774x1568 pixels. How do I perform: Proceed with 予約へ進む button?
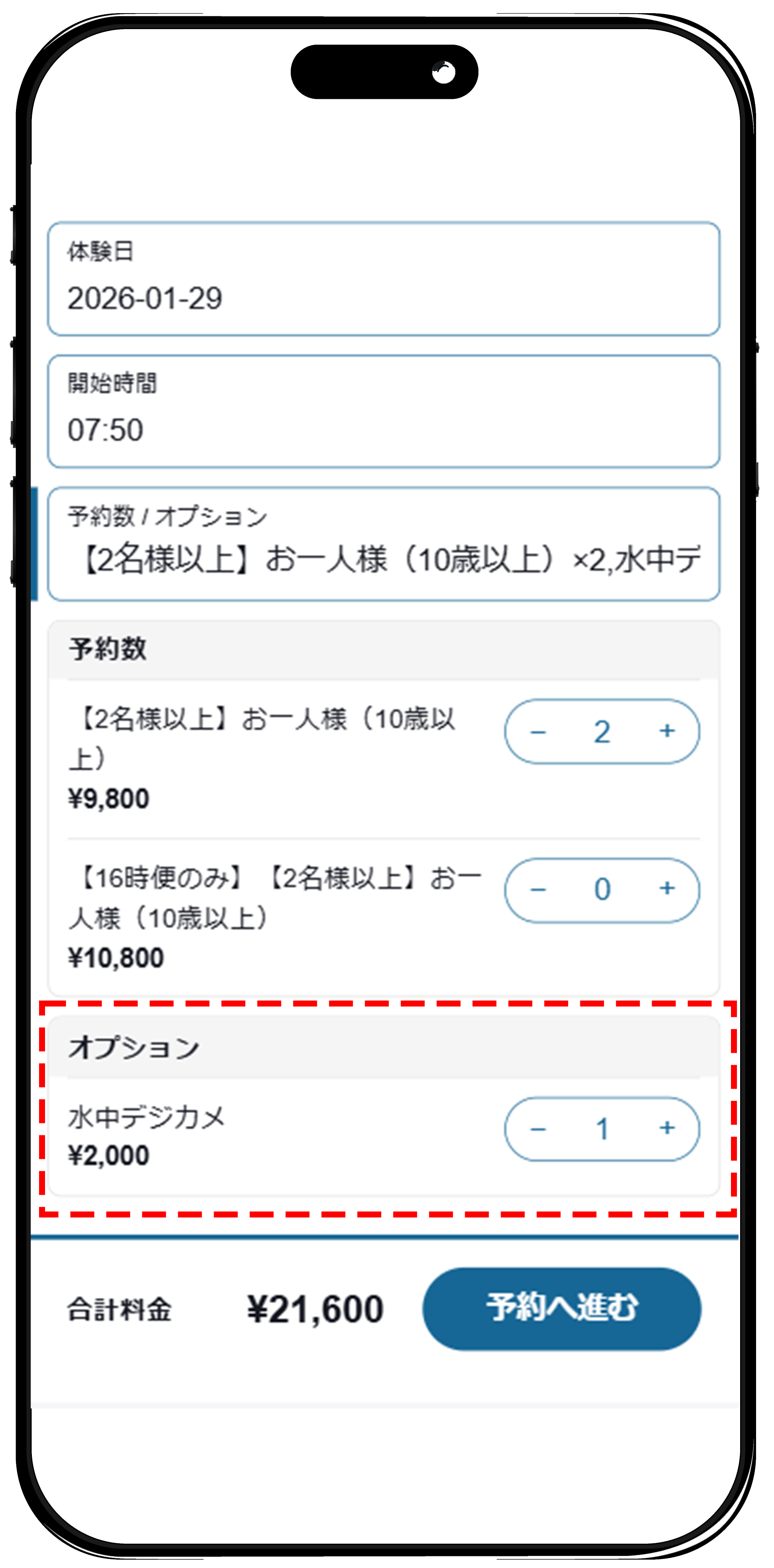[x=561, y=1308]
